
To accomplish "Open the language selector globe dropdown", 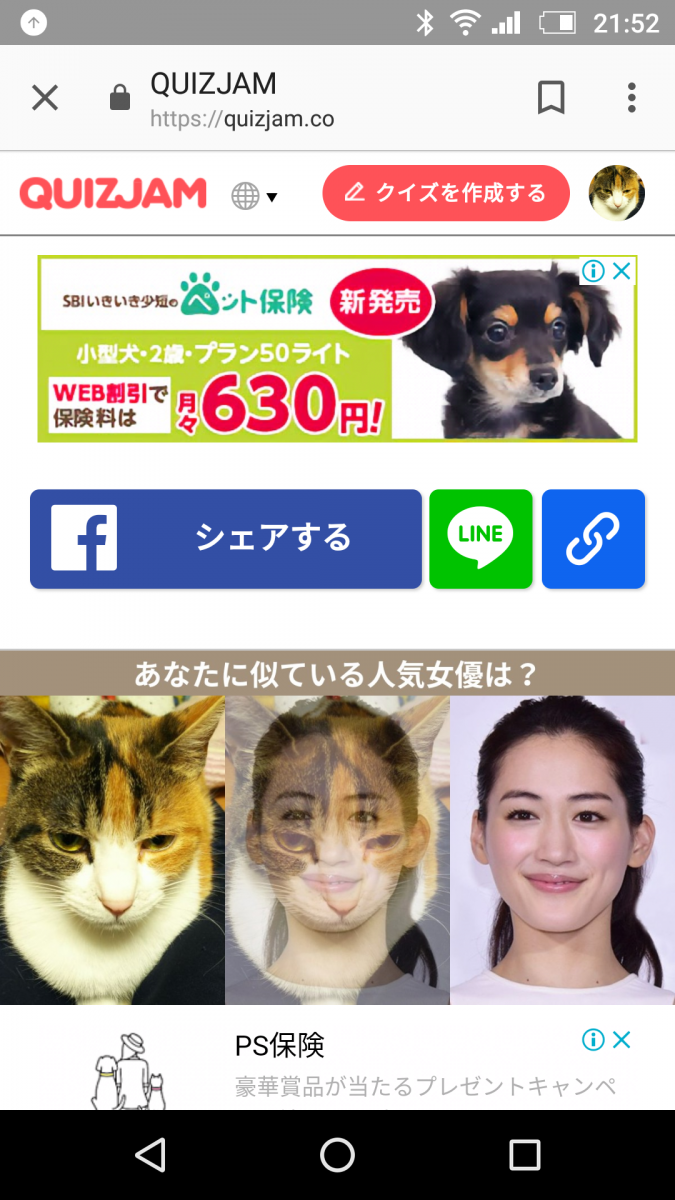I will point(254,196).
